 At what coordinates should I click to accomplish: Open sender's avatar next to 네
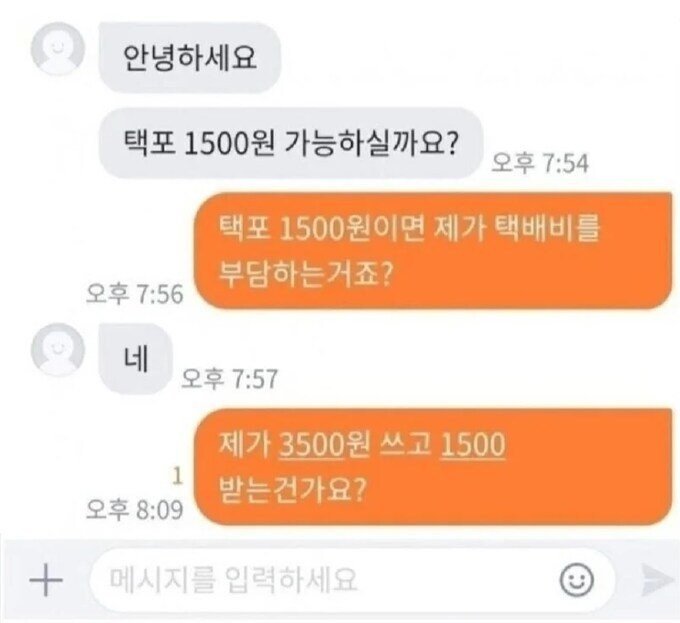(59, 354)
